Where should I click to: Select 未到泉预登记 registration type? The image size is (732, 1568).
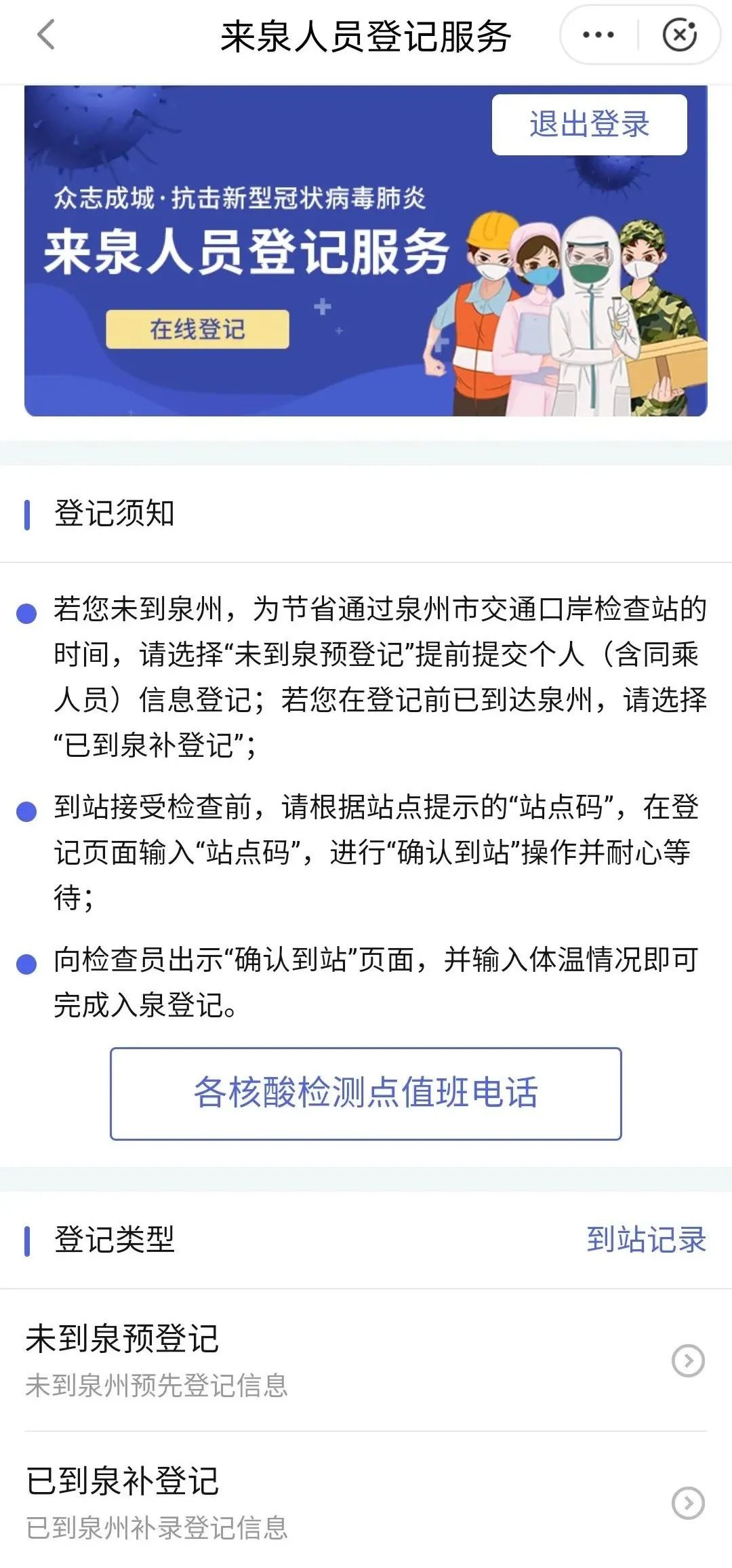(366, 1360)
